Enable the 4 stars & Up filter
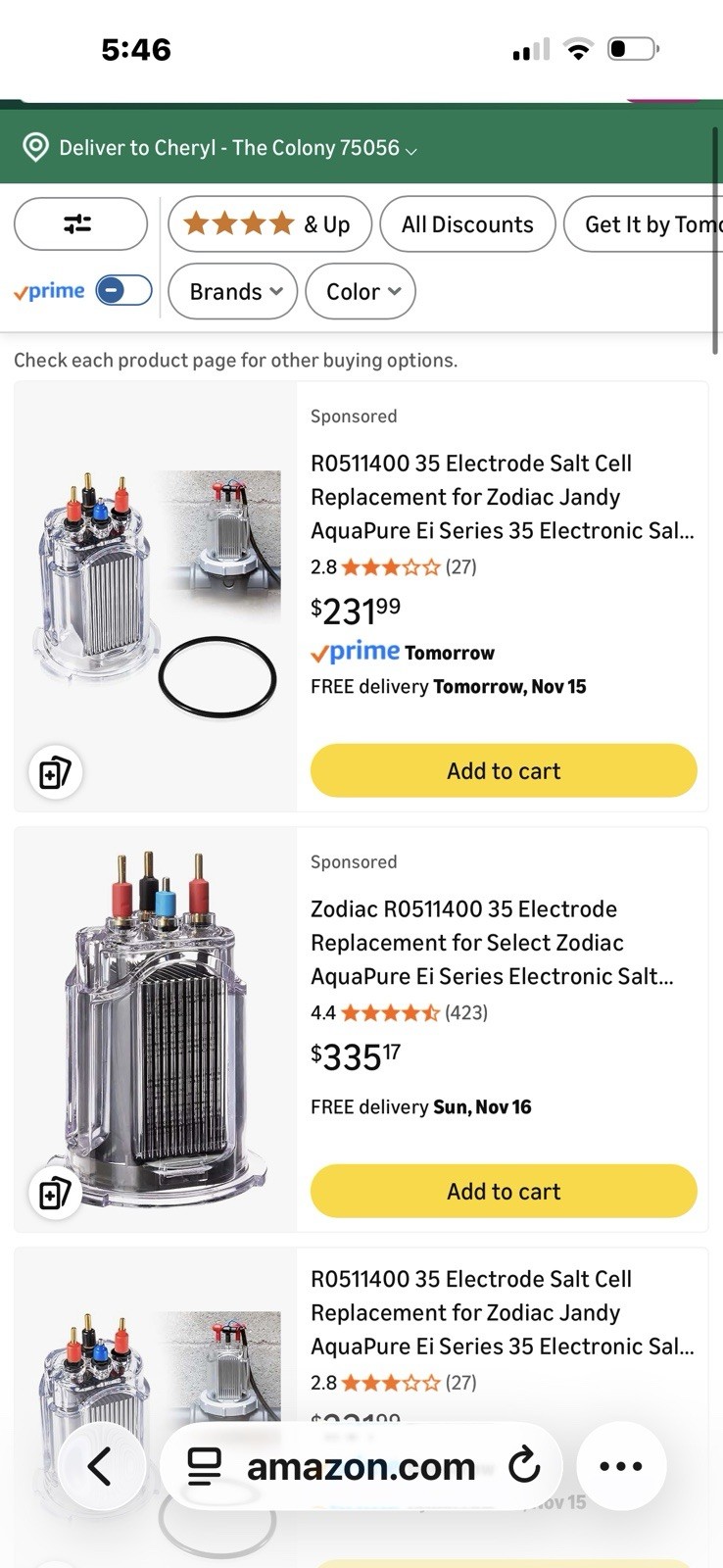 point(268,223)
